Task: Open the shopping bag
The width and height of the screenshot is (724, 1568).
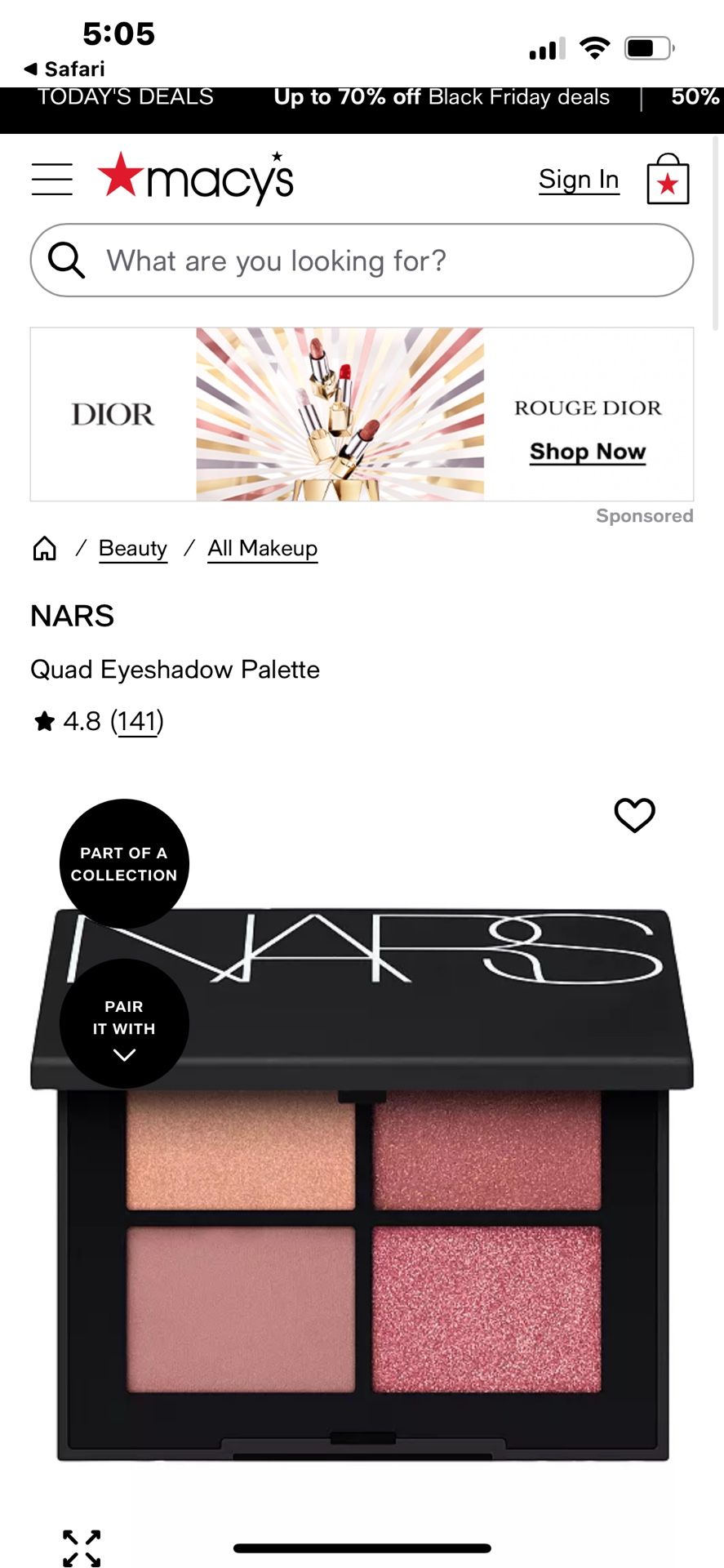Action: point(668,179)
